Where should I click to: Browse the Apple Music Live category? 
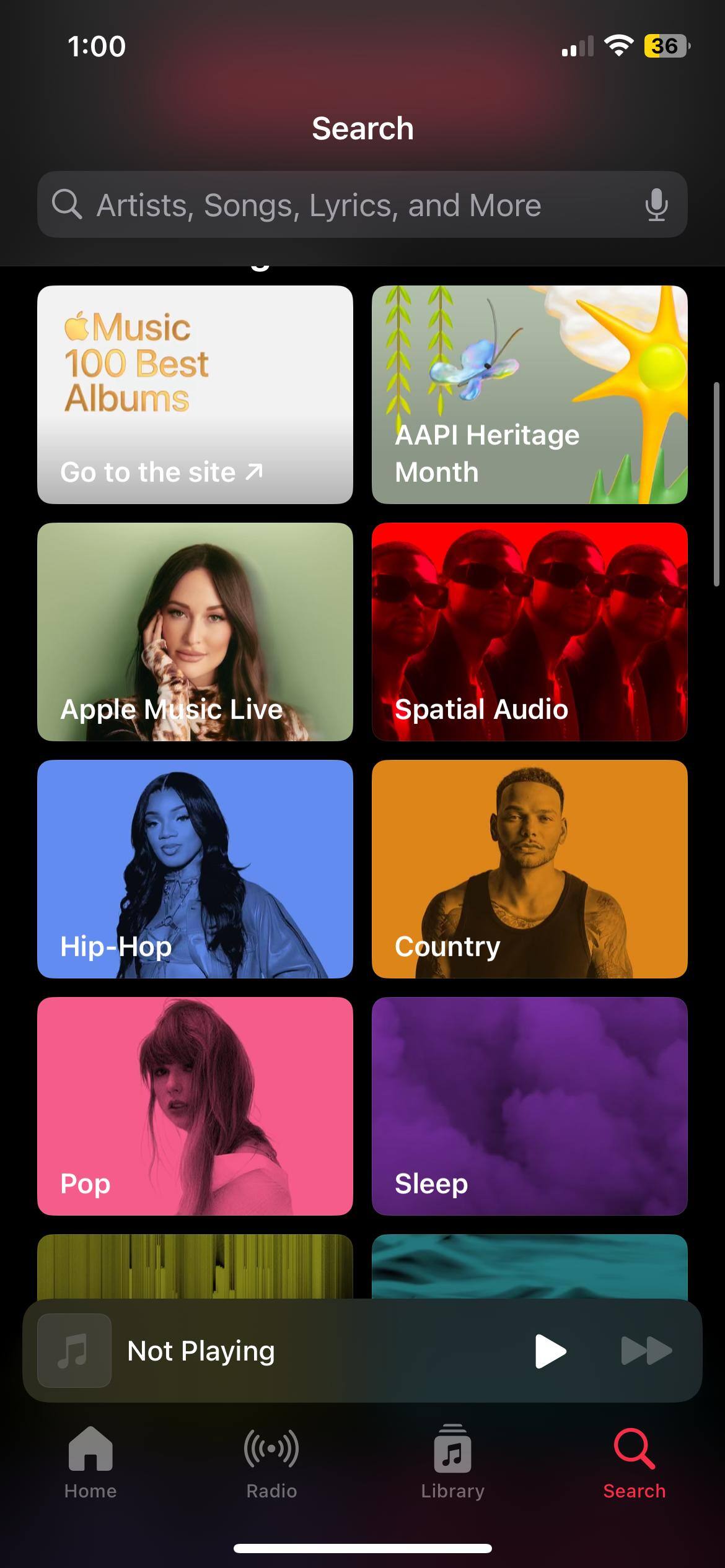coord(195,632)
